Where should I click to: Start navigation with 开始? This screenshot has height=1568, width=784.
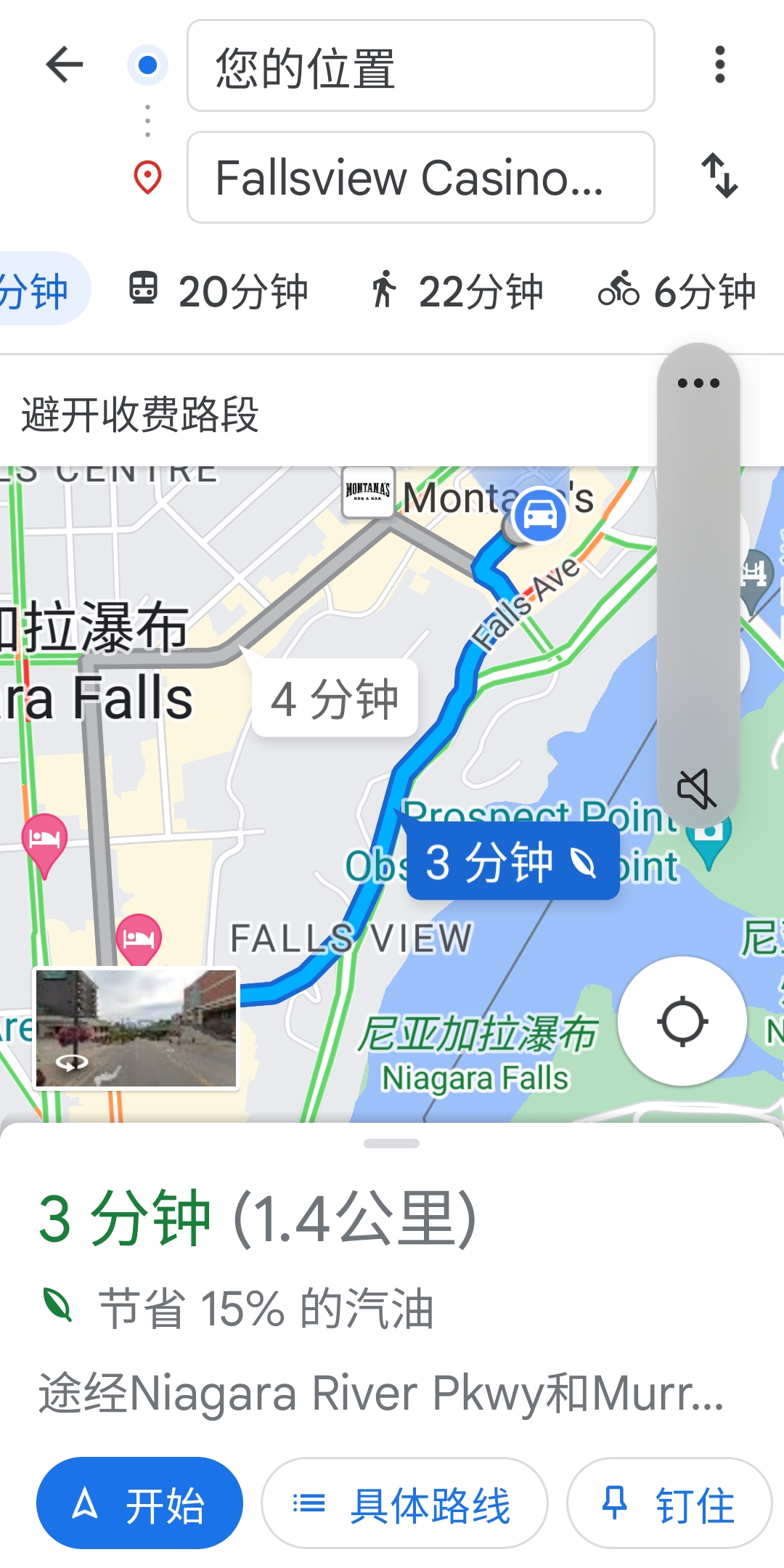tap(139, 1503)
